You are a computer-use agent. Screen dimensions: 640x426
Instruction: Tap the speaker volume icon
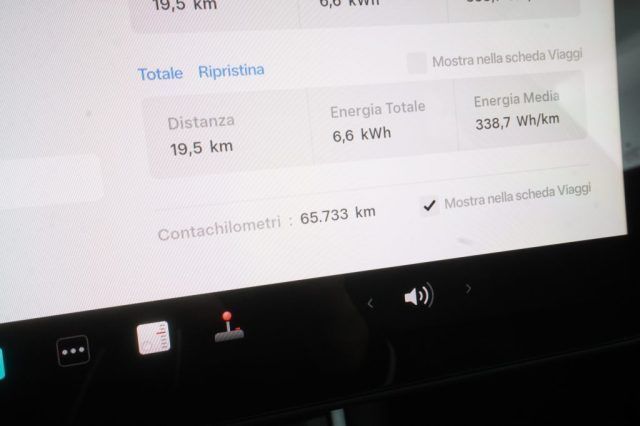click(x=418, y=296)
